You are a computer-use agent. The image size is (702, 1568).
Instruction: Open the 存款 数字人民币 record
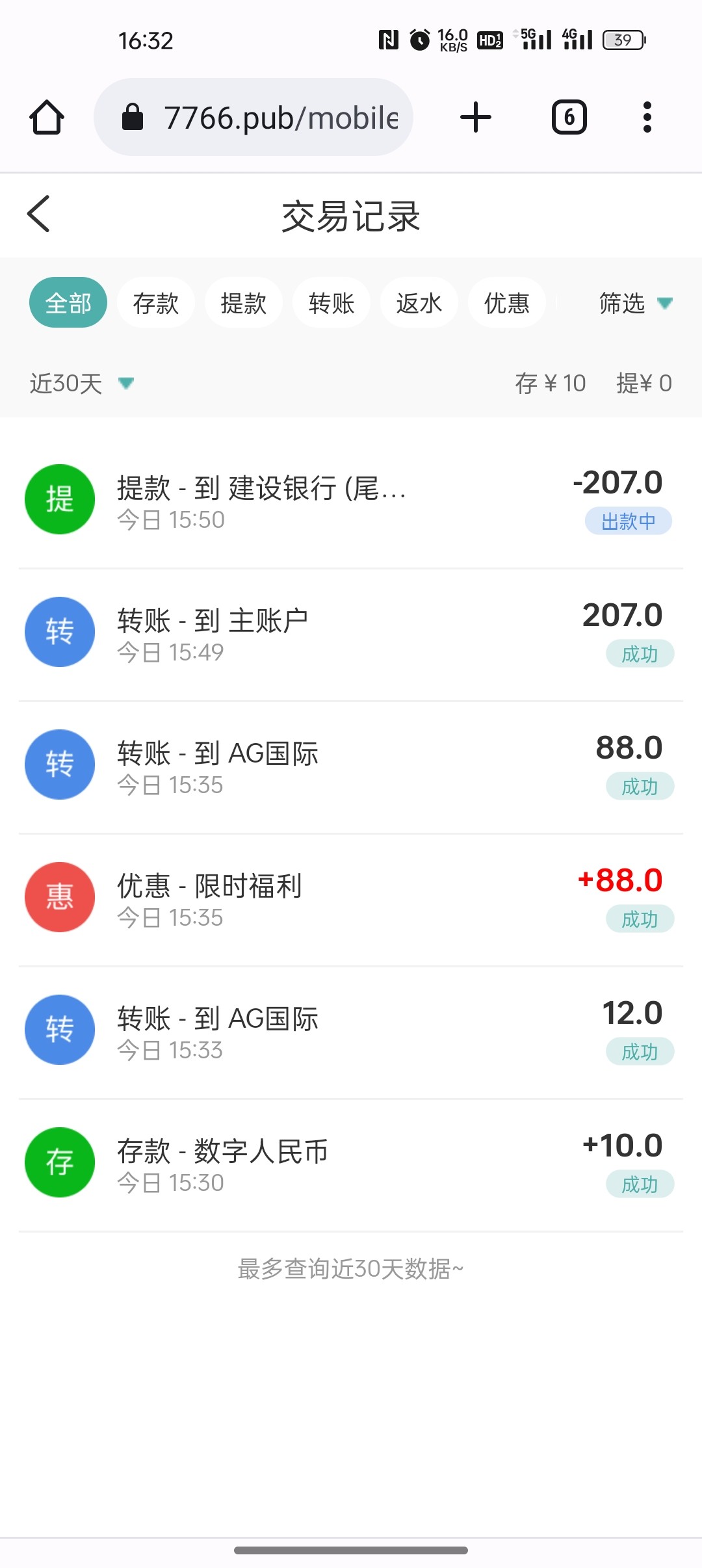(x=351, y=1165)
